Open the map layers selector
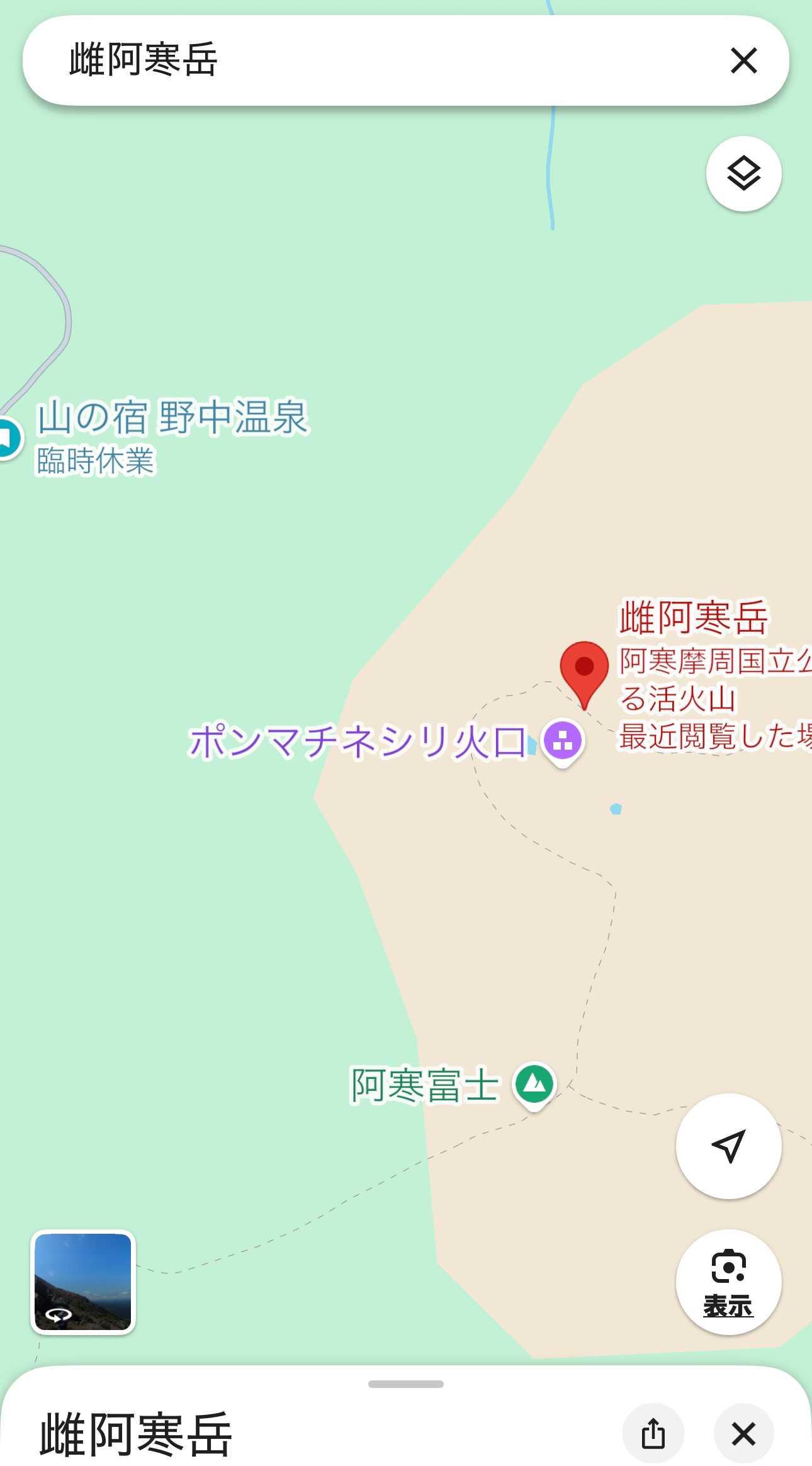 (x=743, y=174)
